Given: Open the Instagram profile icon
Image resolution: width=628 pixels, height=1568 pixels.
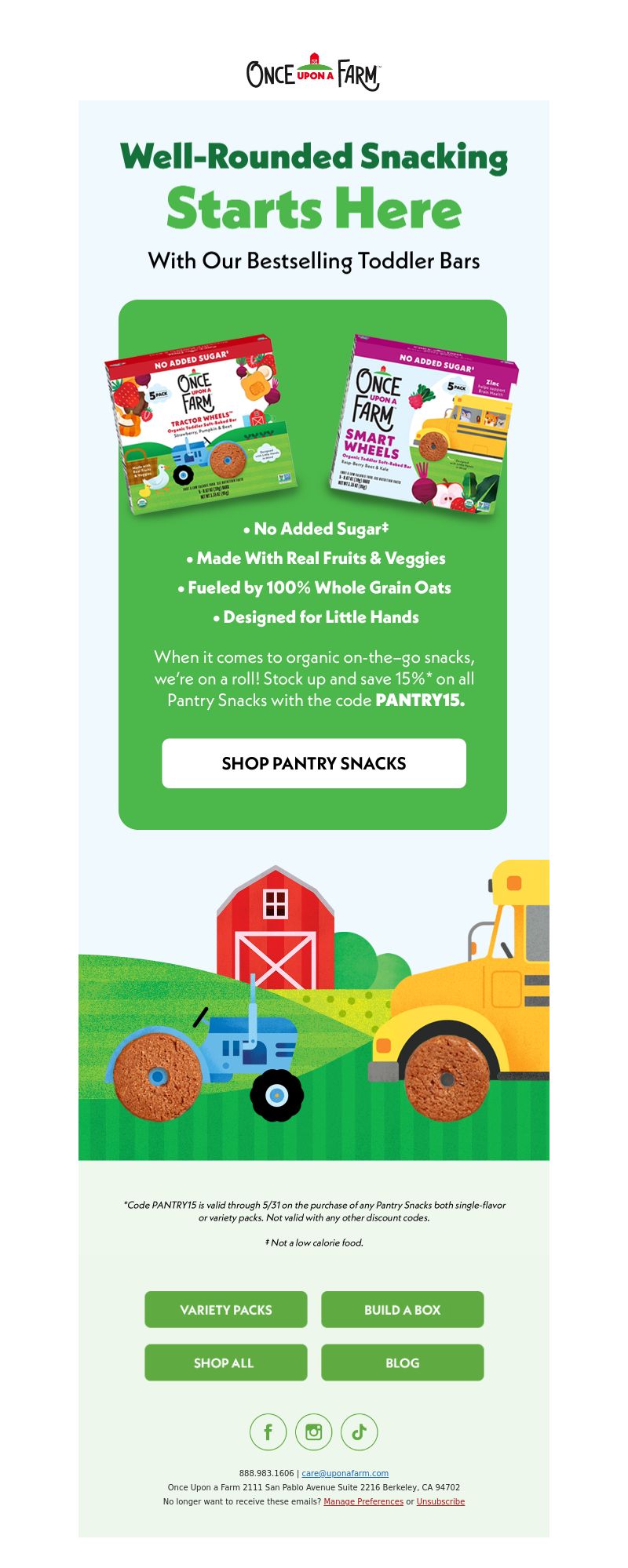Looking at the screenshot, I should pos(313,1432).
